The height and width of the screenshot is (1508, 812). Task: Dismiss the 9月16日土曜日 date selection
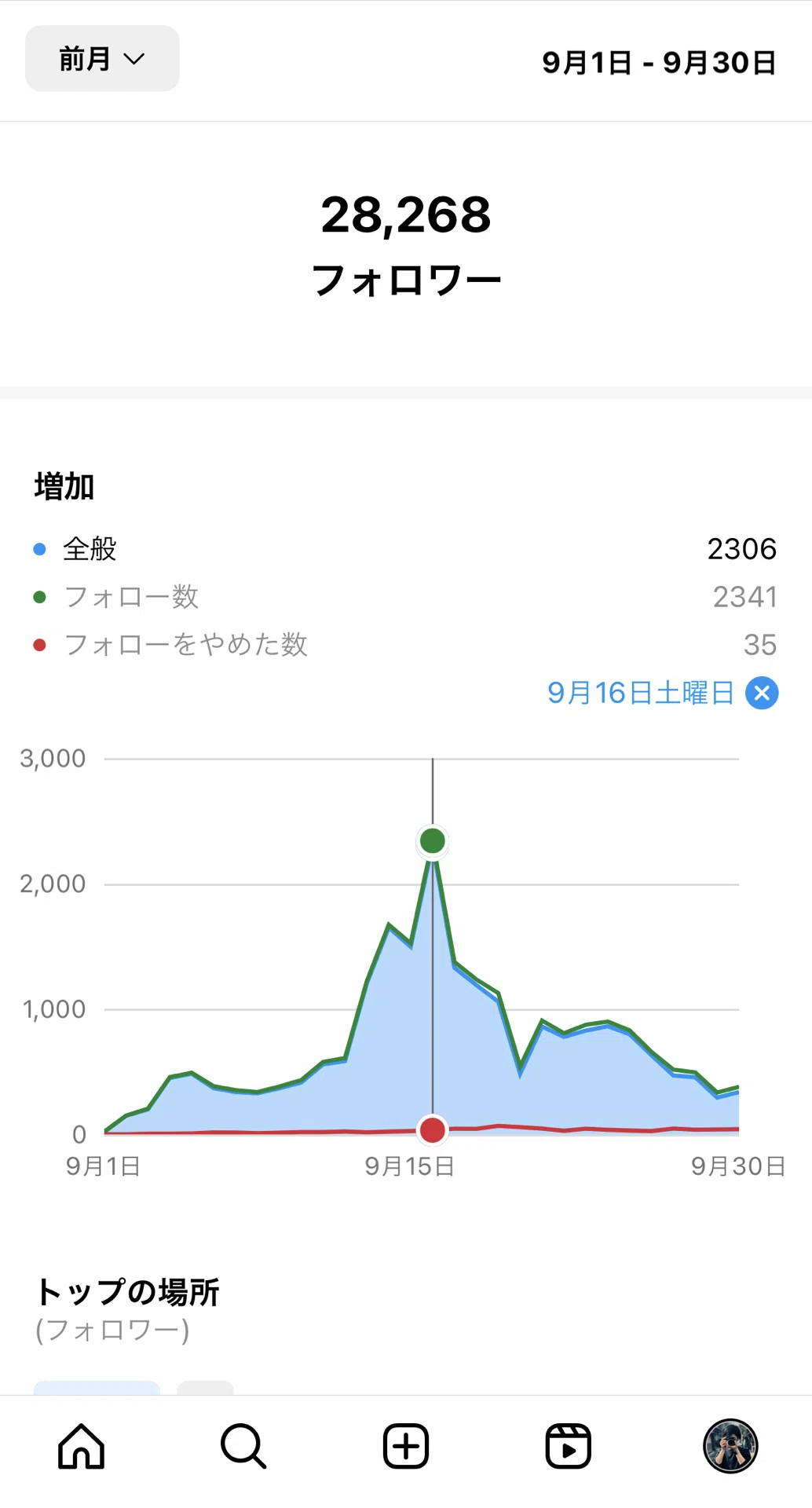(x=762, y=693)
